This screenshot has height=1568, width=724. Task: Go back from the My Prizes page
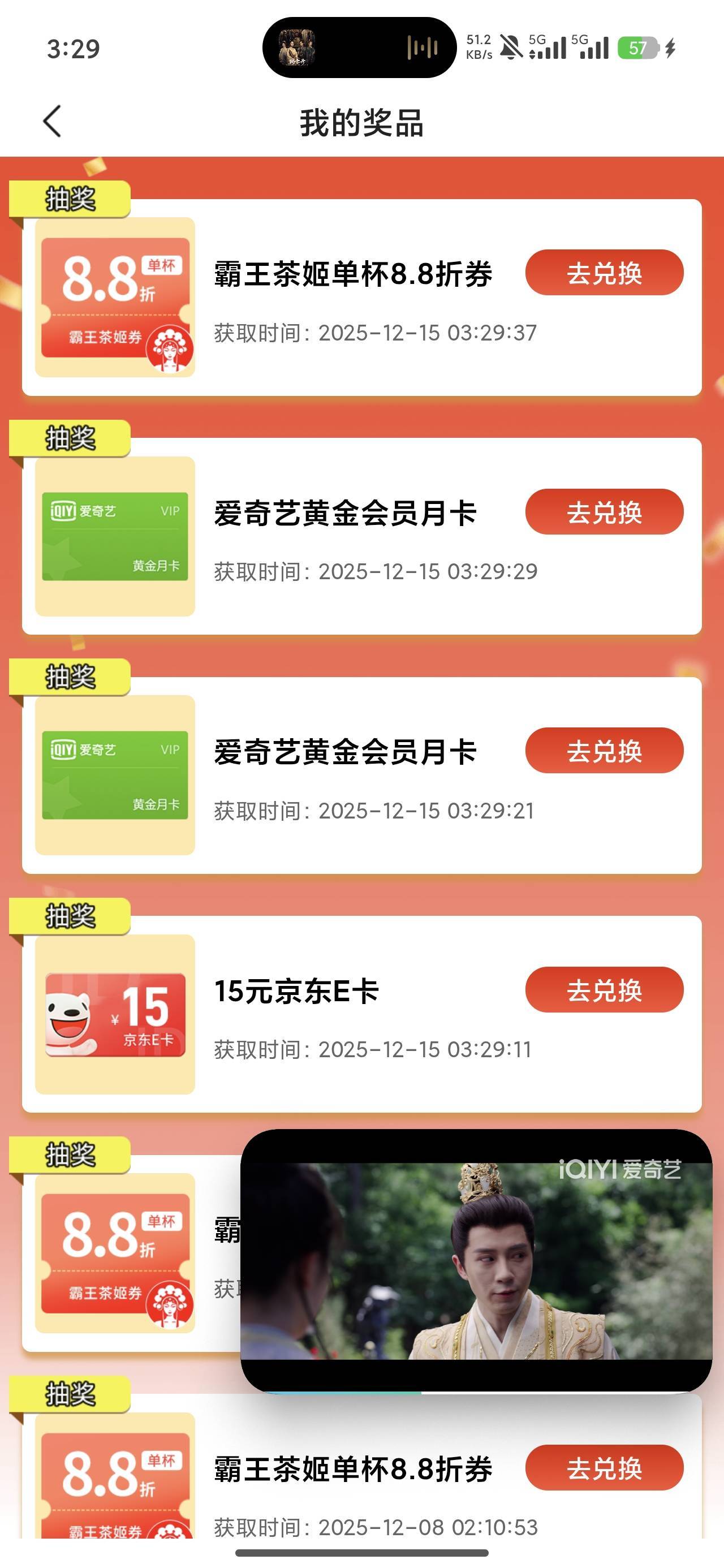(53, 122)
